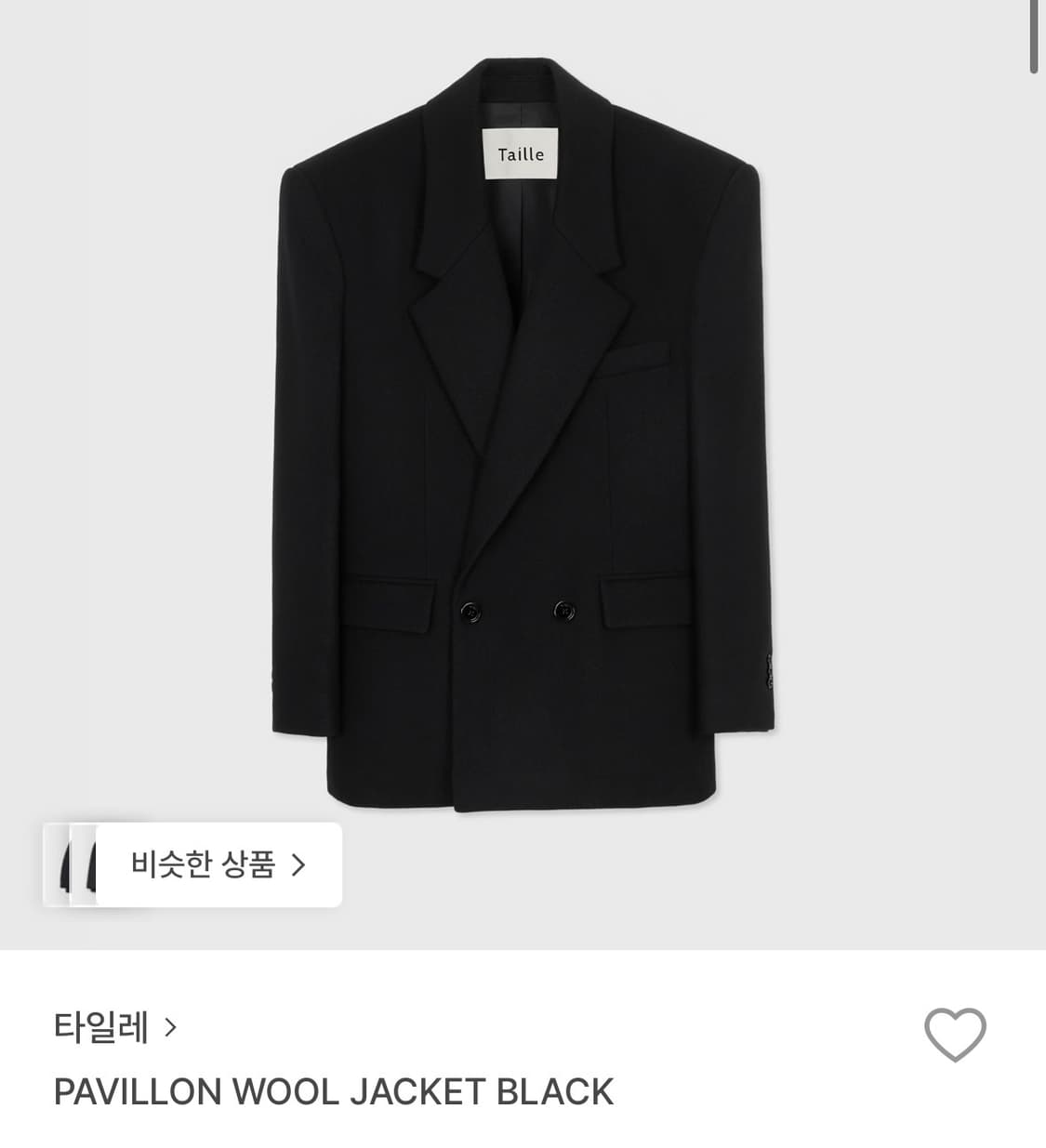Tap the Taille label tag on the jacket image
The width and height of the screenshot is (1046, 1148).
pyautogui.click(x=519, y=155)
